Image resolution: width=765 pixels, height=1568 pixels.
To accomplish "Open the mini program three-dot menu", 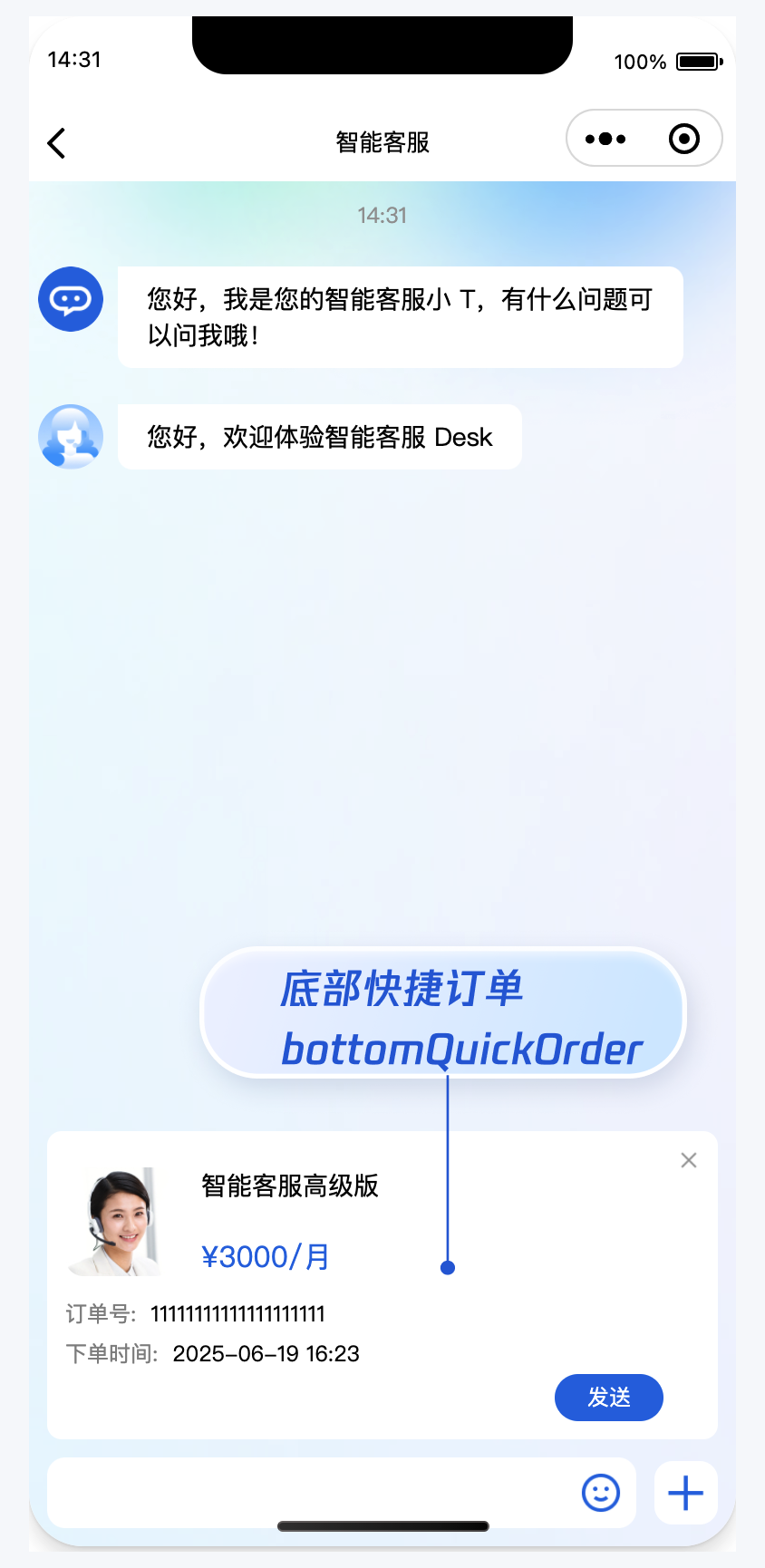I will coord(605,139).
